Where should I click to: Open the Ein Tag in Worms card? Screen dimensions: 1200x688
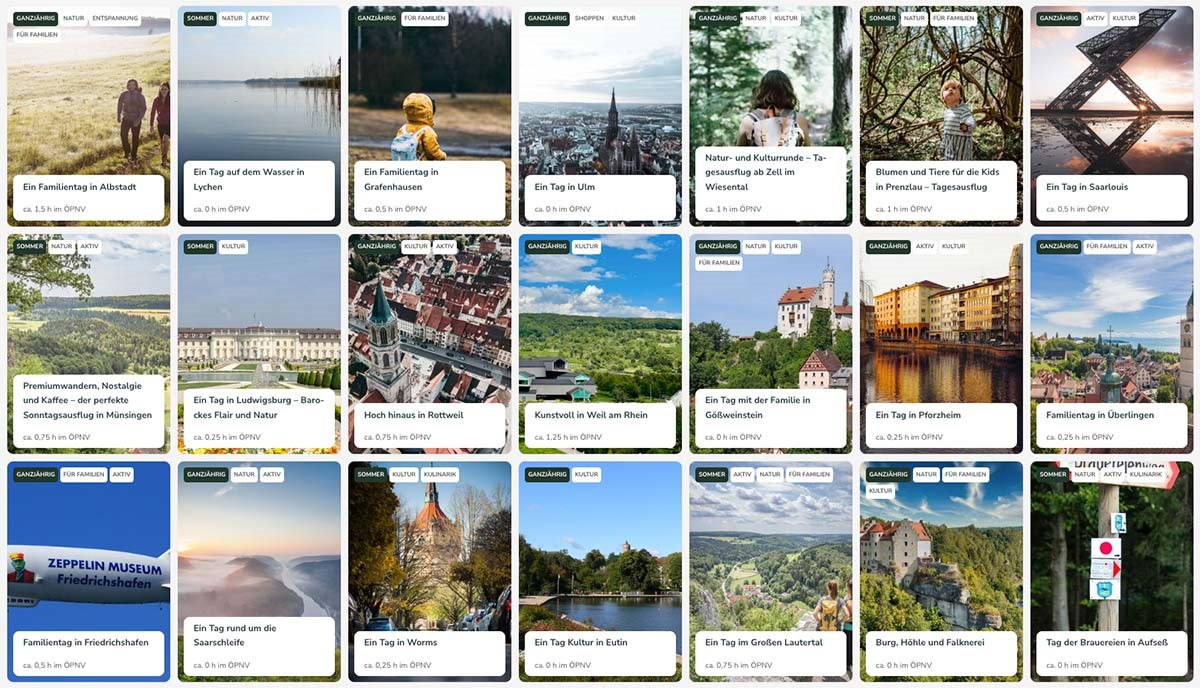point(399,642)
